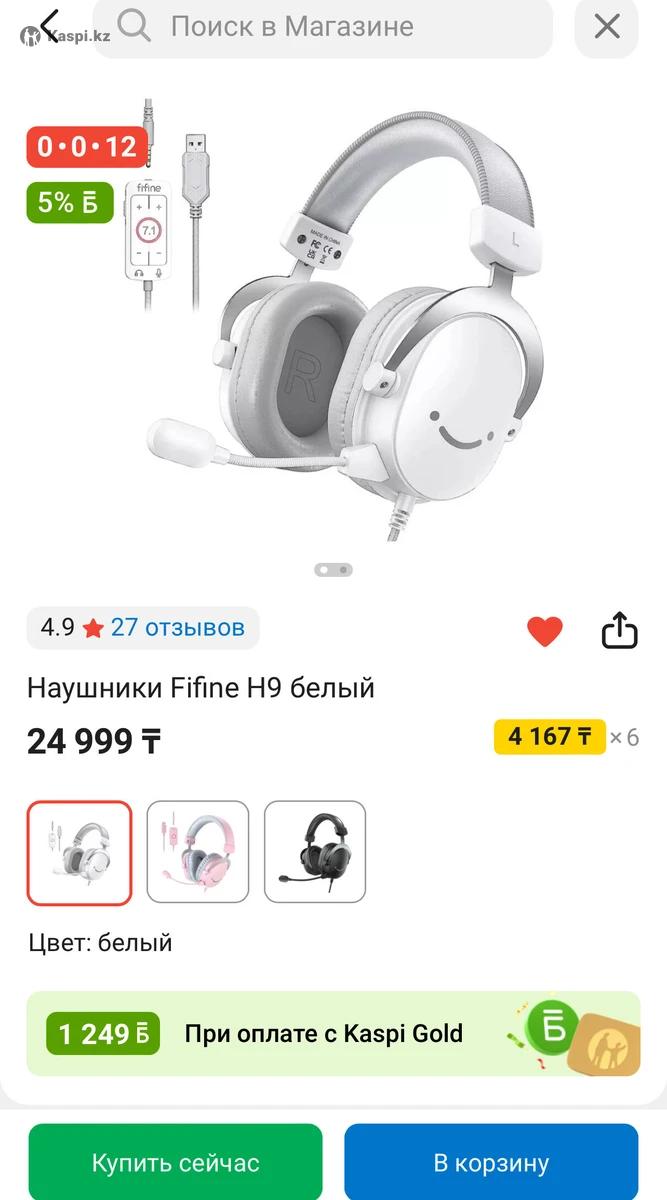Tap the 'Поиск в Магазине' search field
The width and height of the screenshot is (667, 1200).
click(322, 26)
